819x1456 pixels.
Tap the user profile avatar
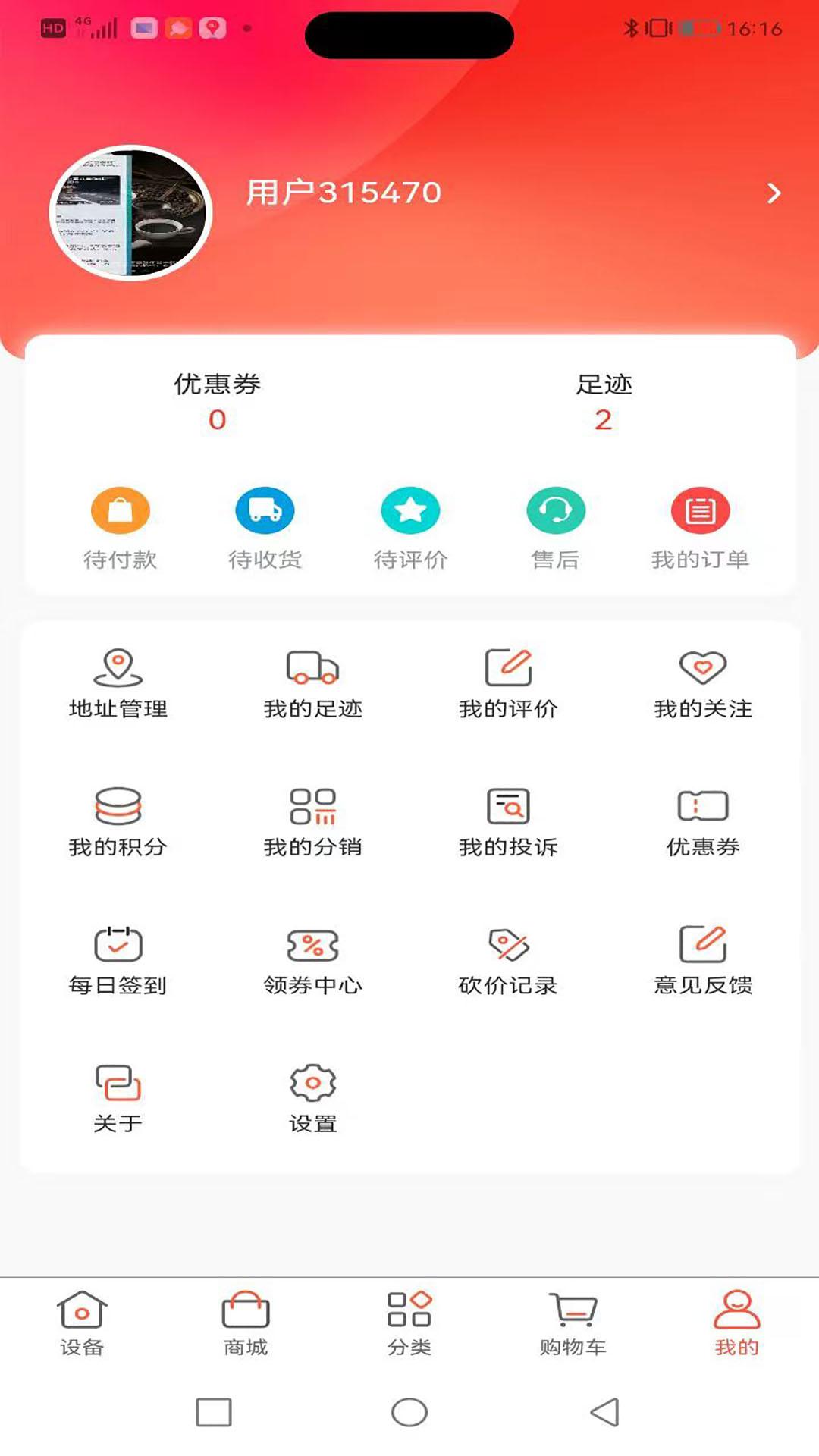point(130,212)
